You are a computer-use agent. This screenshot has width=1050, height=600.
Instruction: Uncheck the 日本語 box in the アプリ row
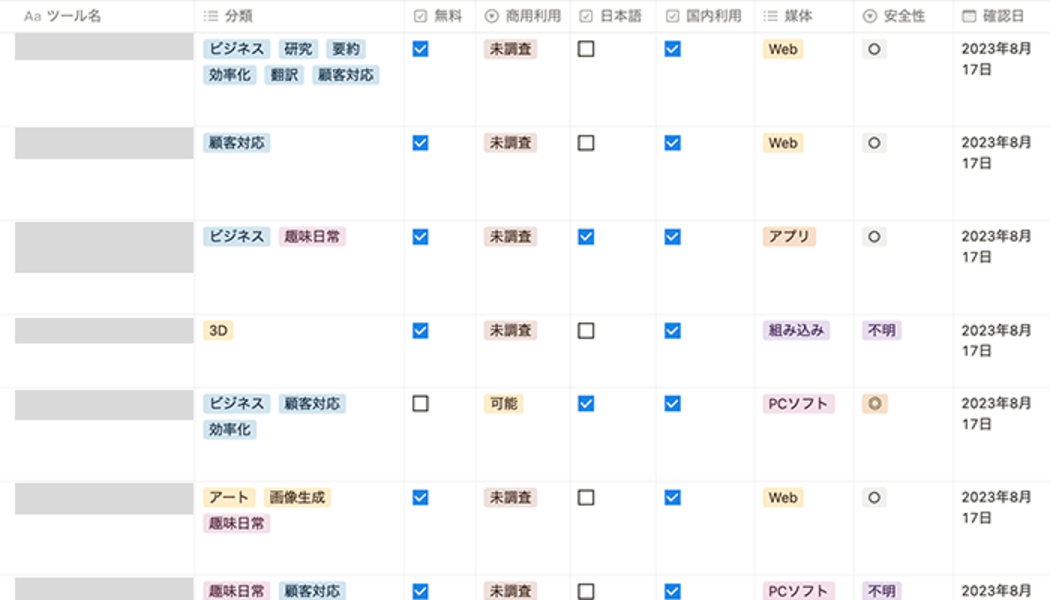coord(586,237)
